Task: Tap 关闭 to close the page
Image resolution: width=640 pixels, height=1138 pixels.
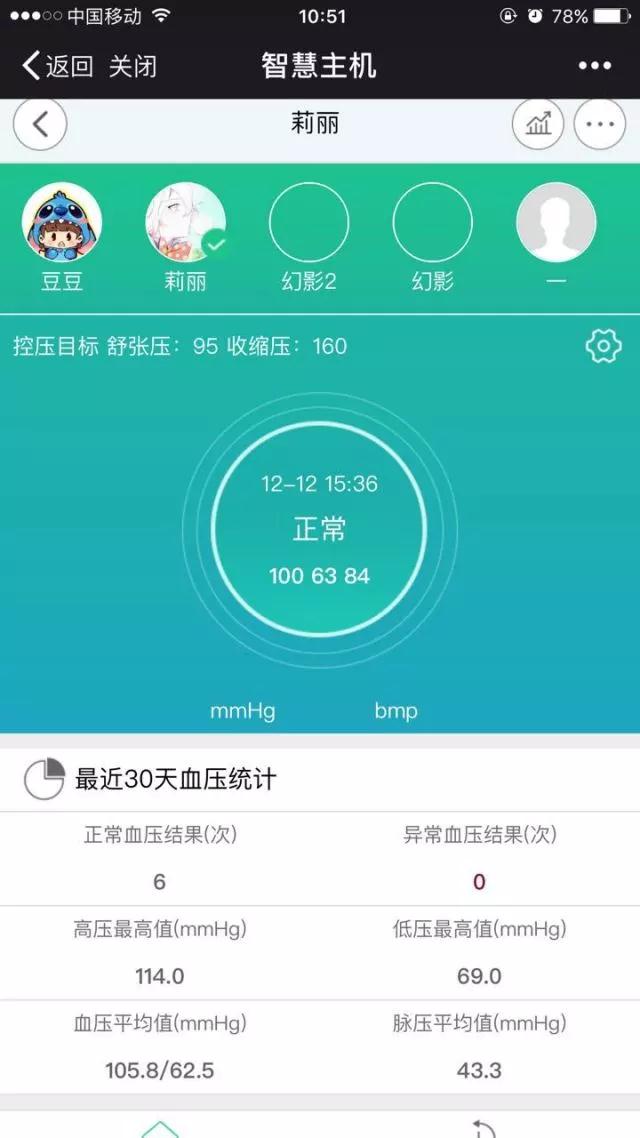Action: pyautogui.click(x=133, y=67)
